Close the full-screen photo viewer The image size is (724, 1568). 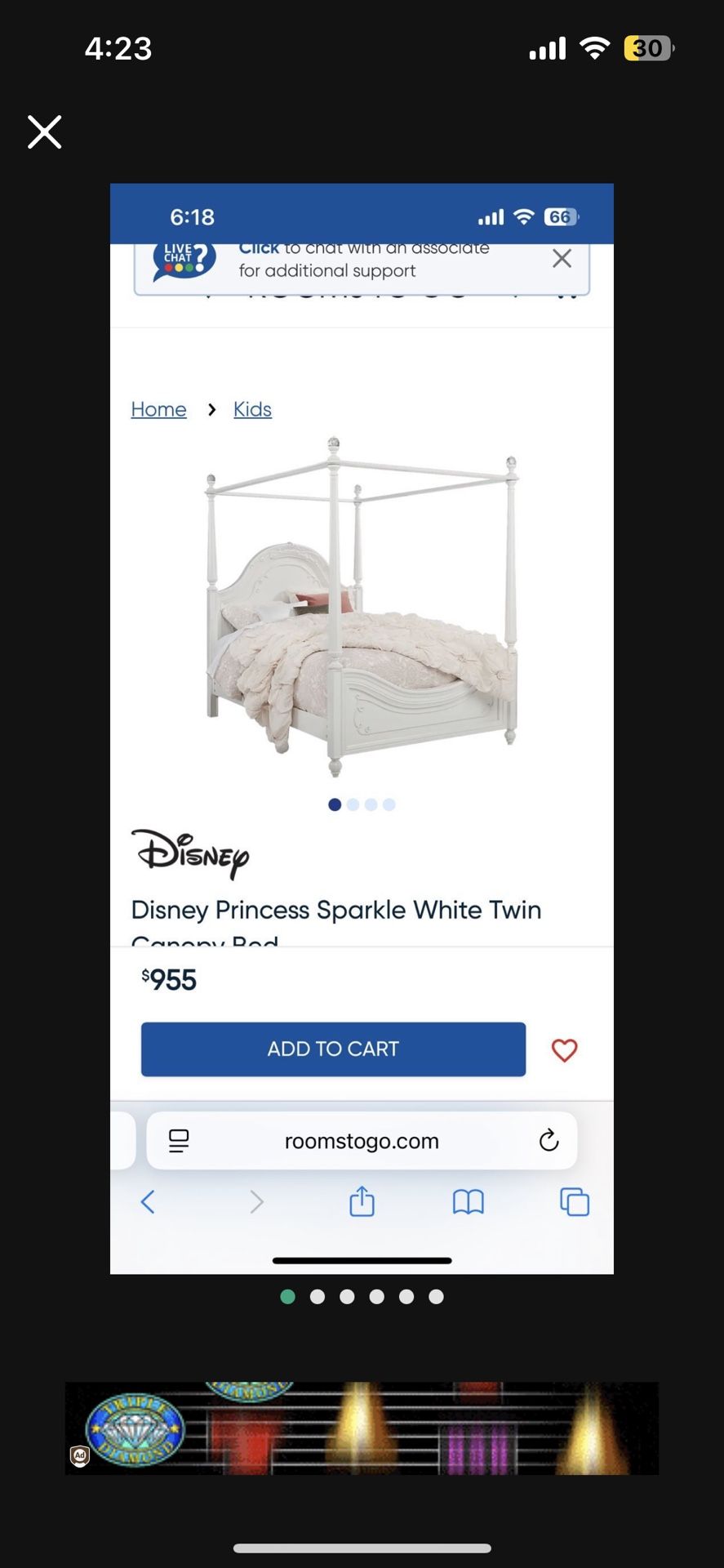[x=44, y=131]
